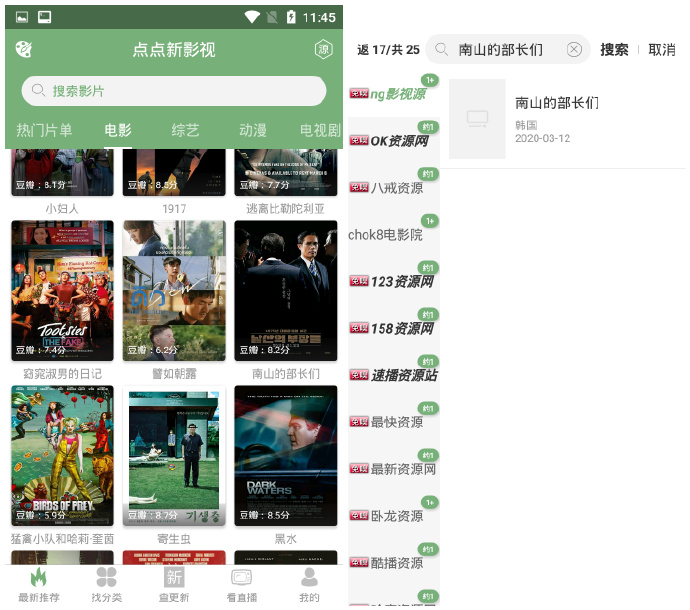Tap 取消 to cancel the search
Image resolution: width=690 pixels, height=610 pixels.
[661, 50]
